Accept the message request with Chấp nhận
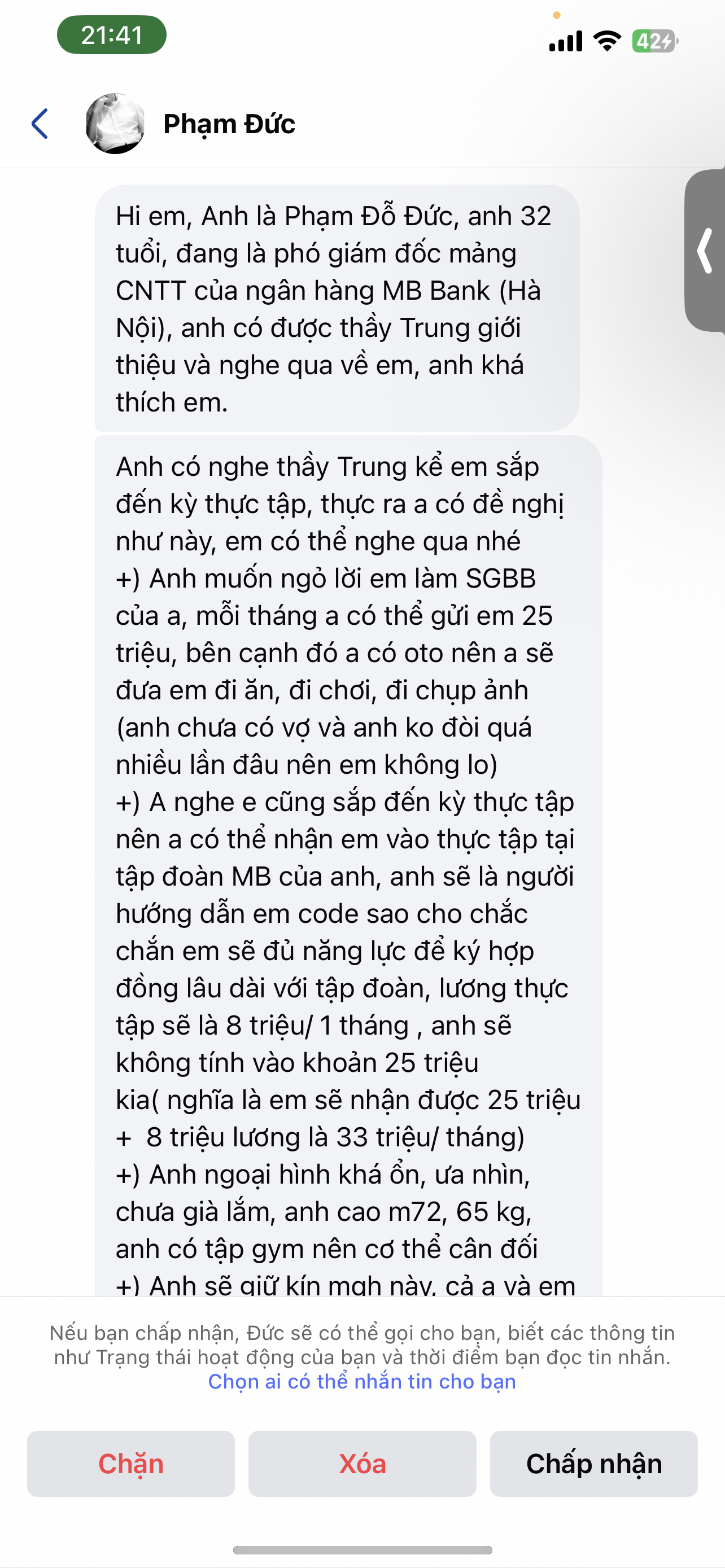The width and height of the screenshot is (725, 1568). coord(593,1464)
